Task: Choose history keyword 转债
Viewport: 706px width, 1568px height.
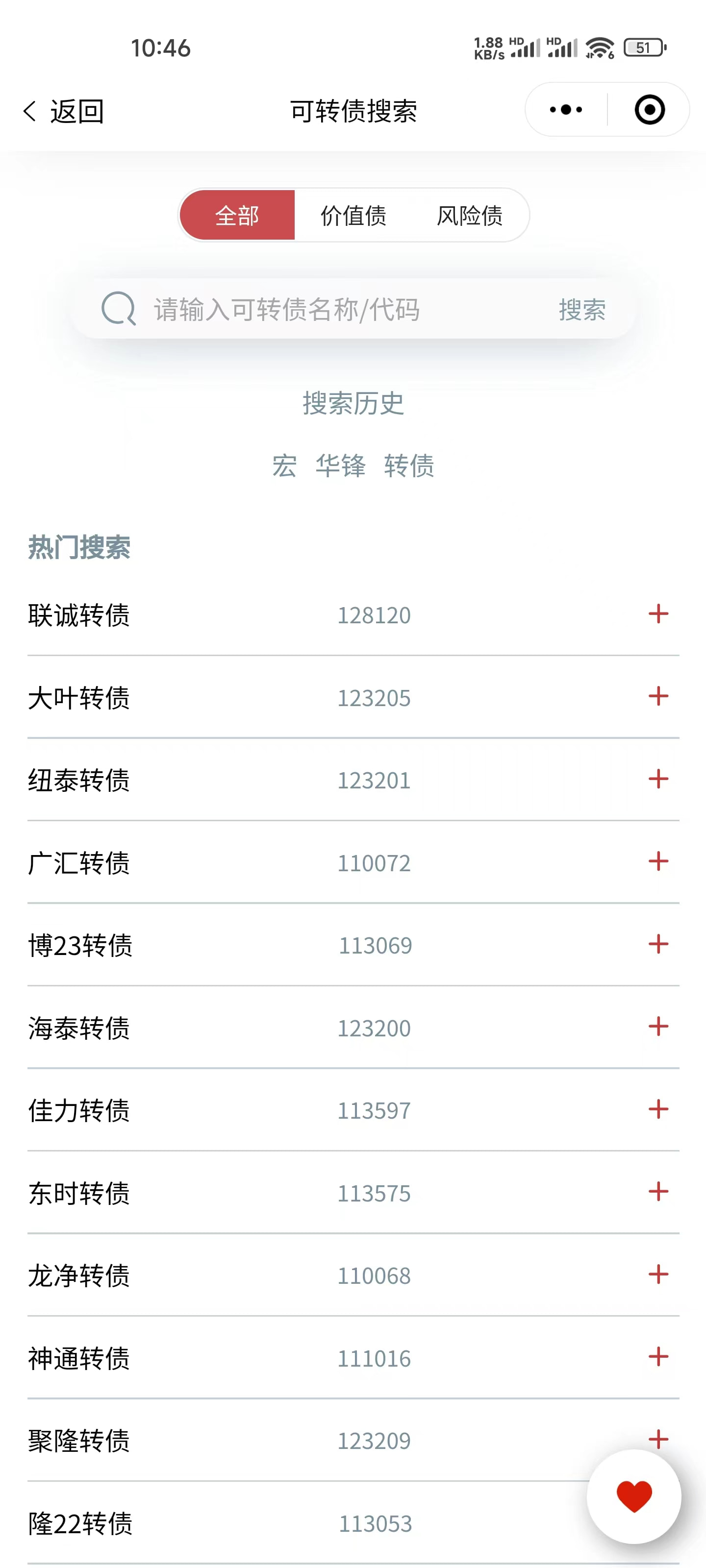Action: 409,466
